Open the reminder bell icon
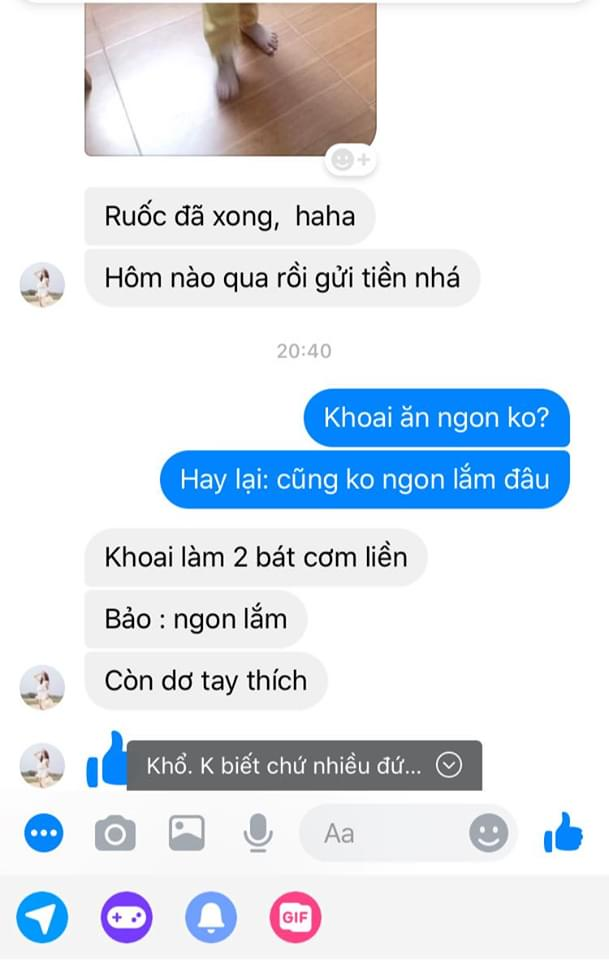The height and width of the screenshot is (960, 609). pos(211,917)
